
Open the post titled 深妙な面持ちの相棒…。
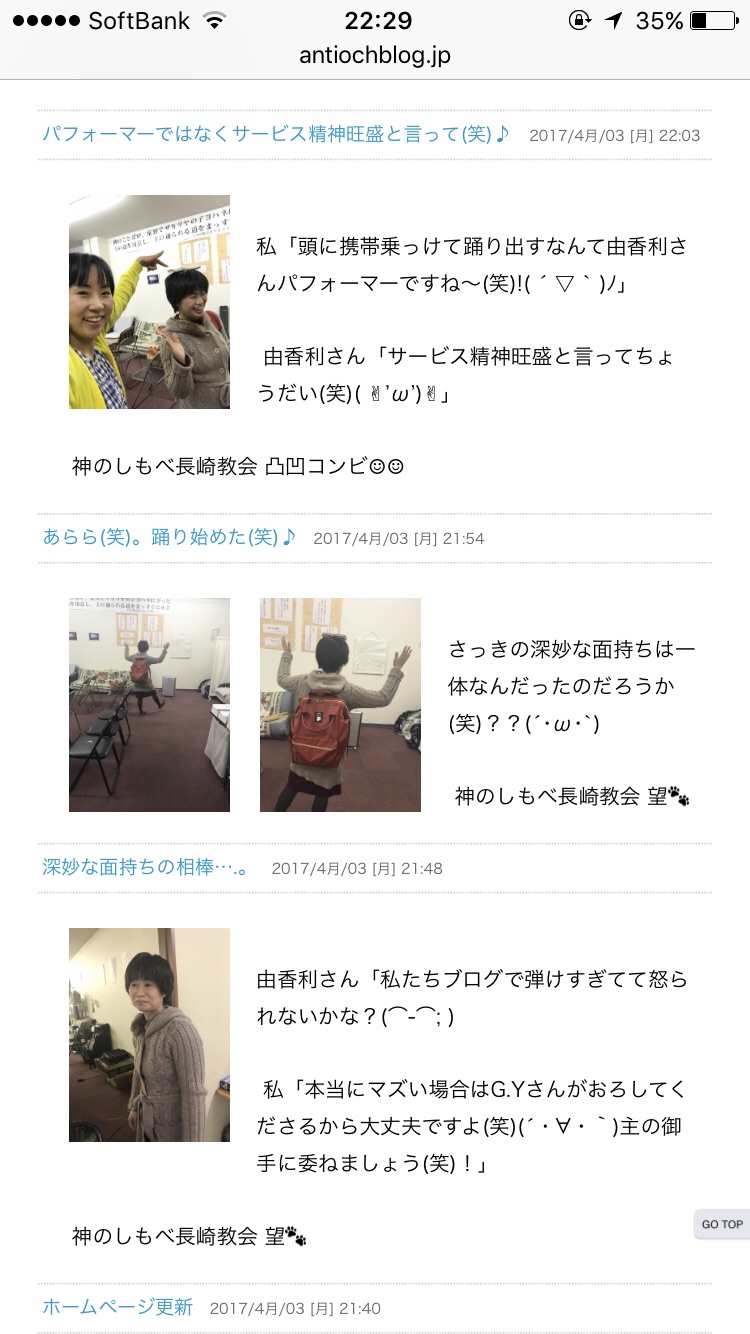point(148,867)
